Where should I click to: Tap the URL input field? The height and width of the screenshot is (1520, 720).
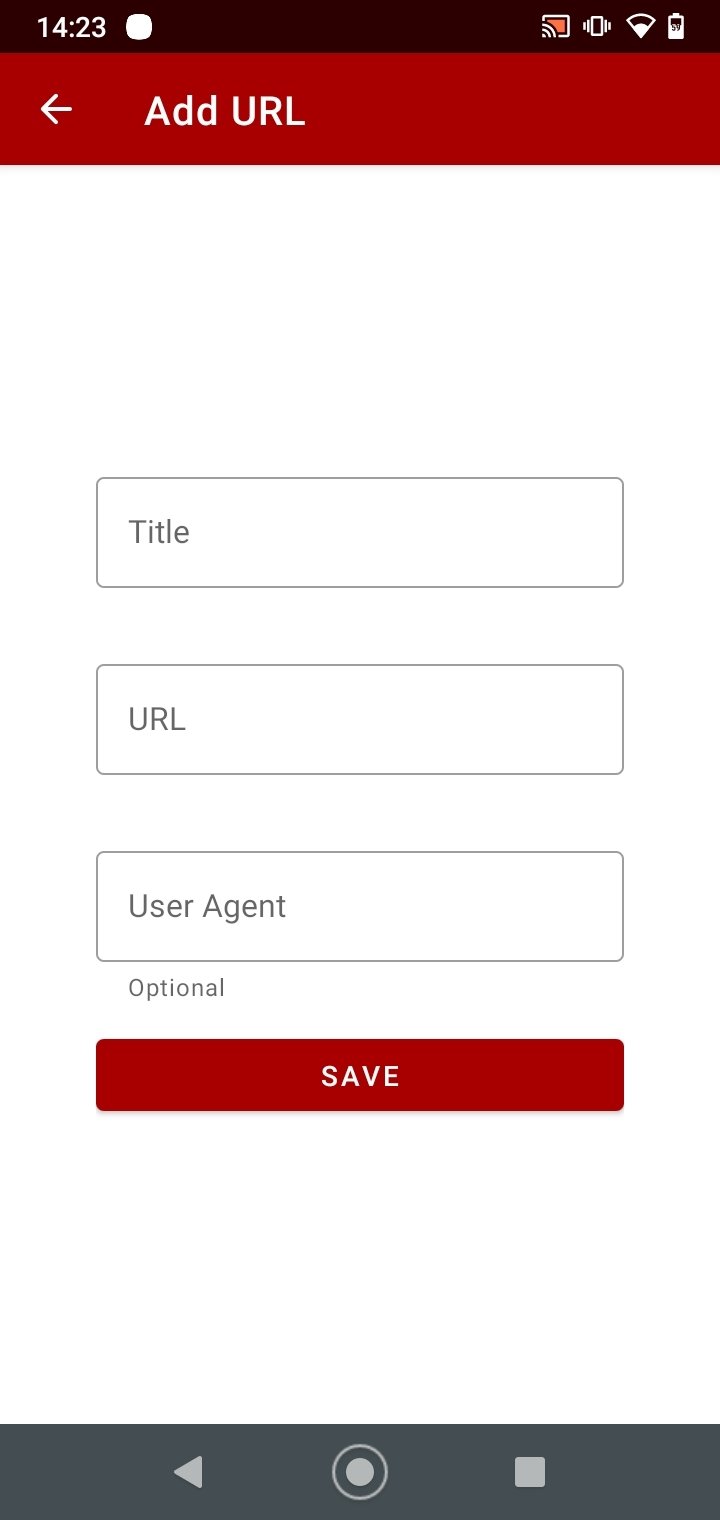tap(360, 719)
